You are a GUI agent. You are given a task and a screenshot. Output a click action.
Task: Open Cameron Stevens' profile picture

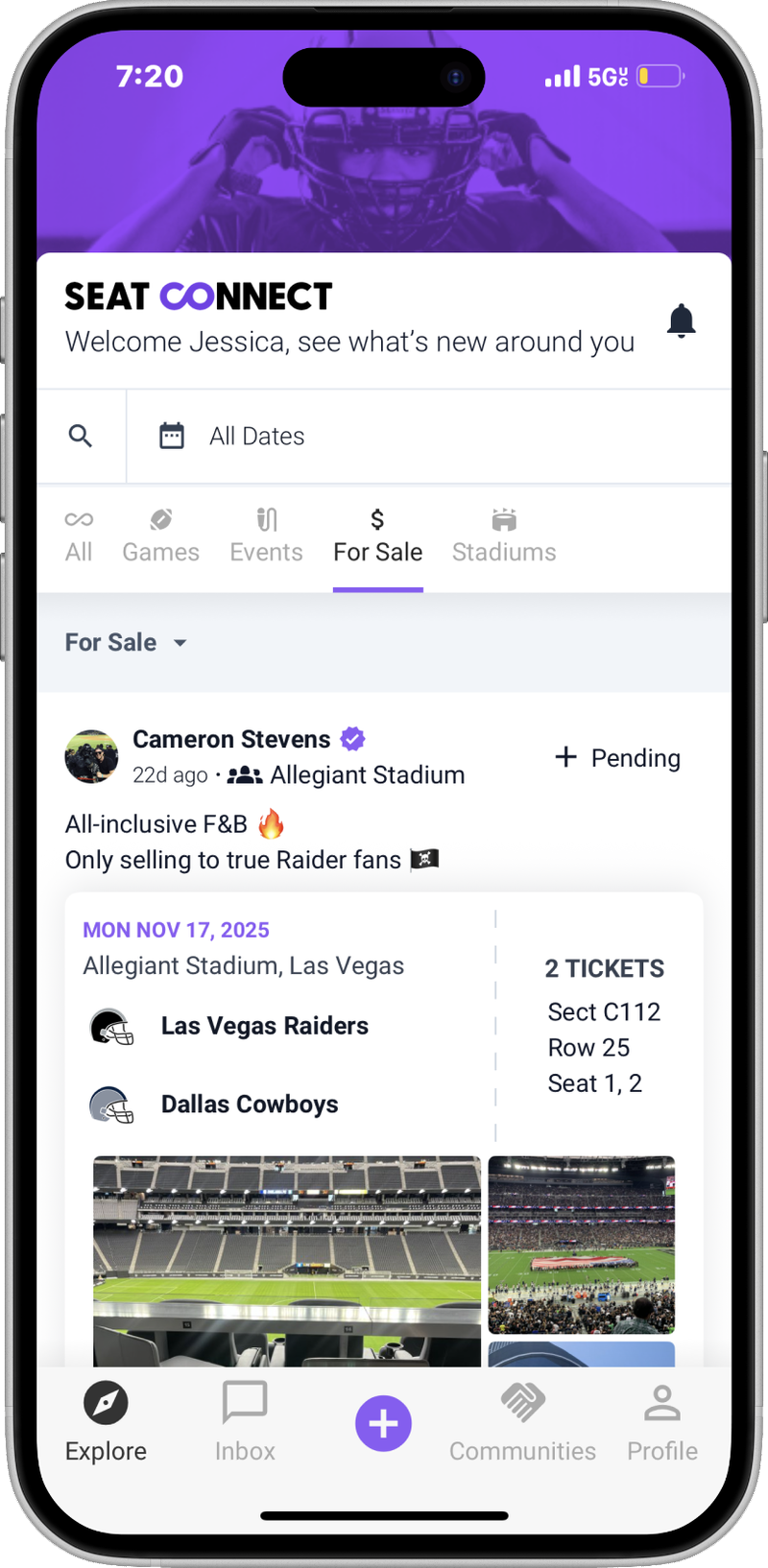[x=91, y=756]
